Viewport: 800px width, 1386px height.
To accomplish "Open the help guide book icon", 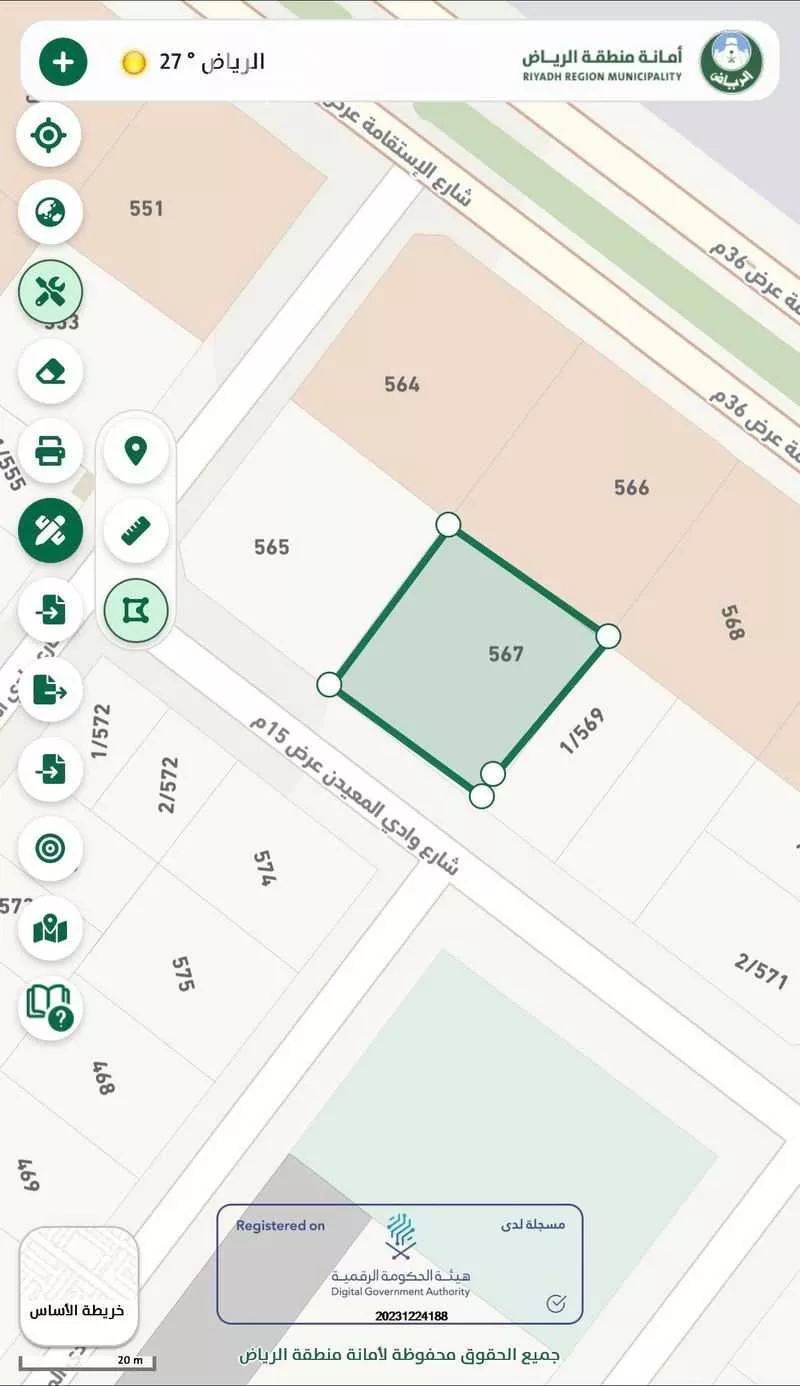I will pyautogui.click(x=49, y=1007).
